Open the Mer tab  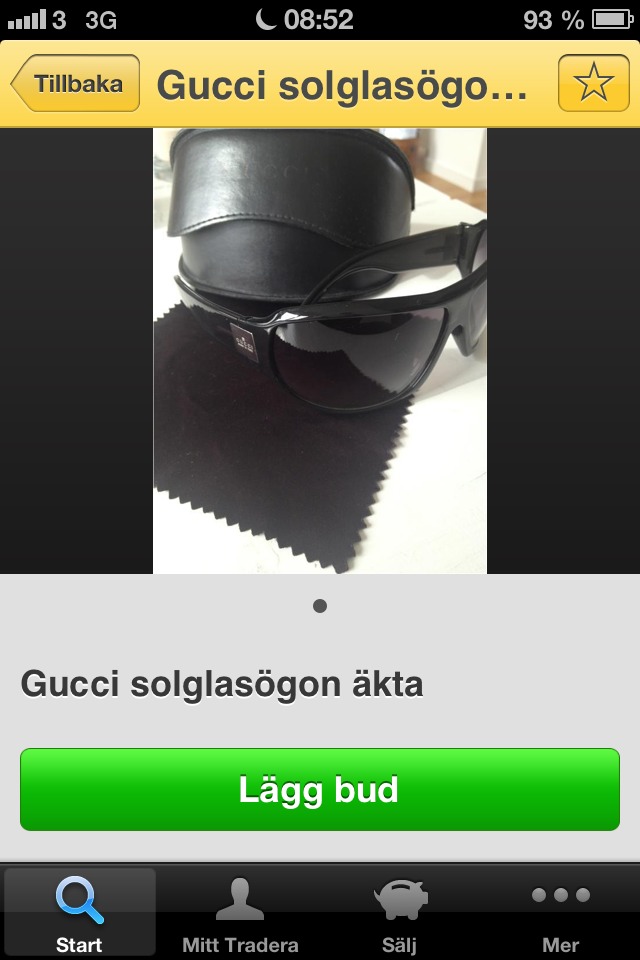(x=560, y=914)
